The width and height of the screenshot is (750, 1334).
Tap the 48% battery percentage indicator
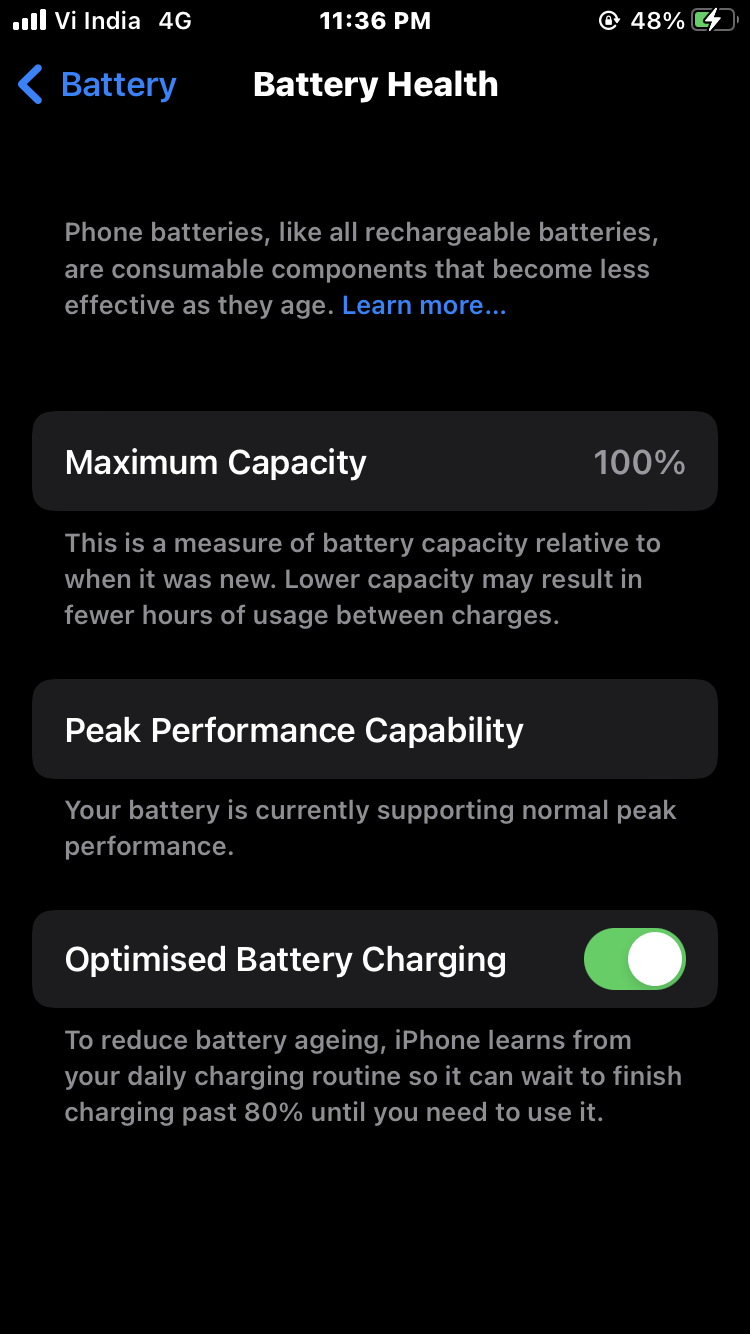pyautogui.click(x=657, y=19)
